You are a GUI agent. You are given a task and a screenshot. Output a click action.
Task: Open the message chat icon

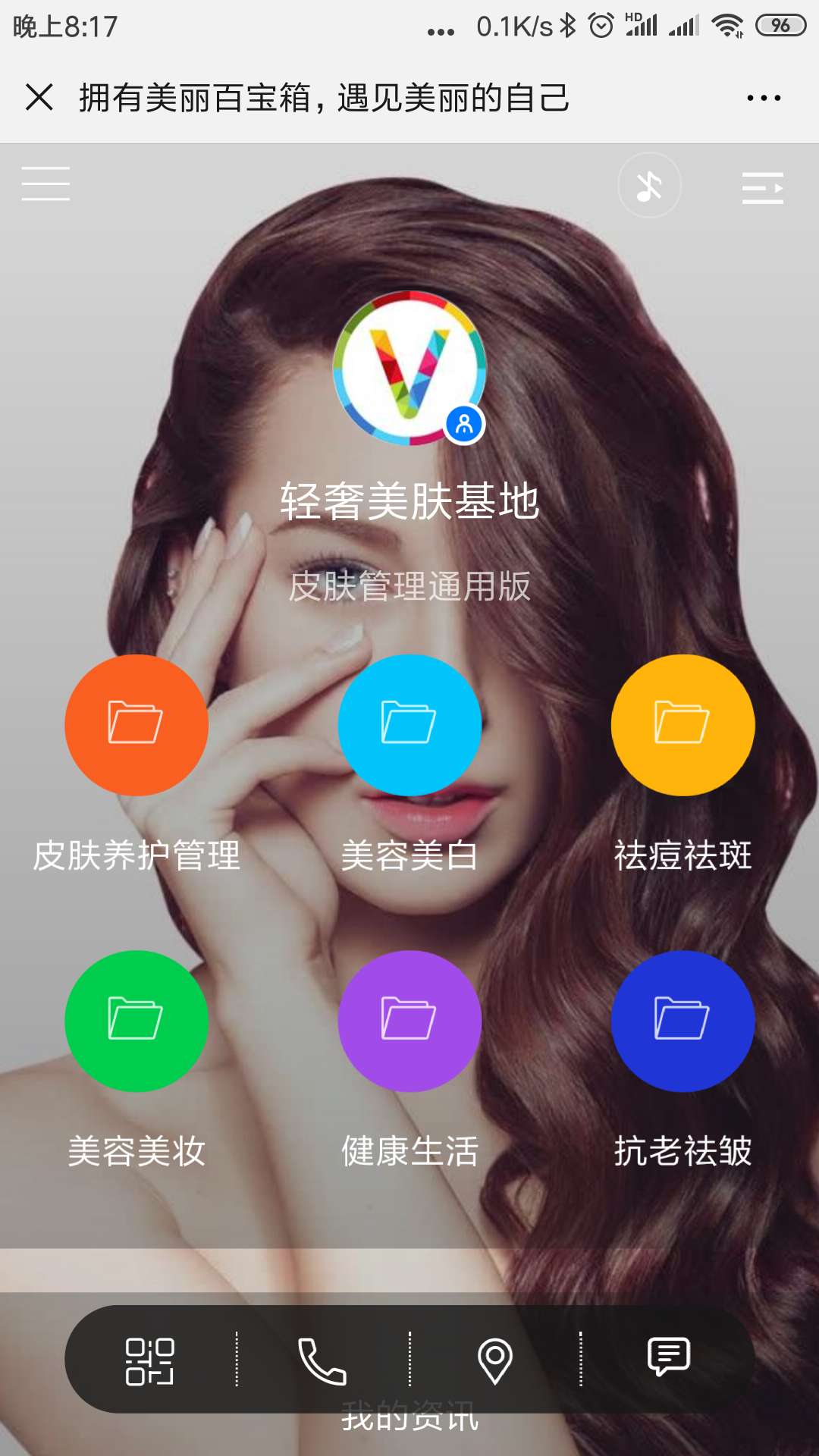[668, 1357]
